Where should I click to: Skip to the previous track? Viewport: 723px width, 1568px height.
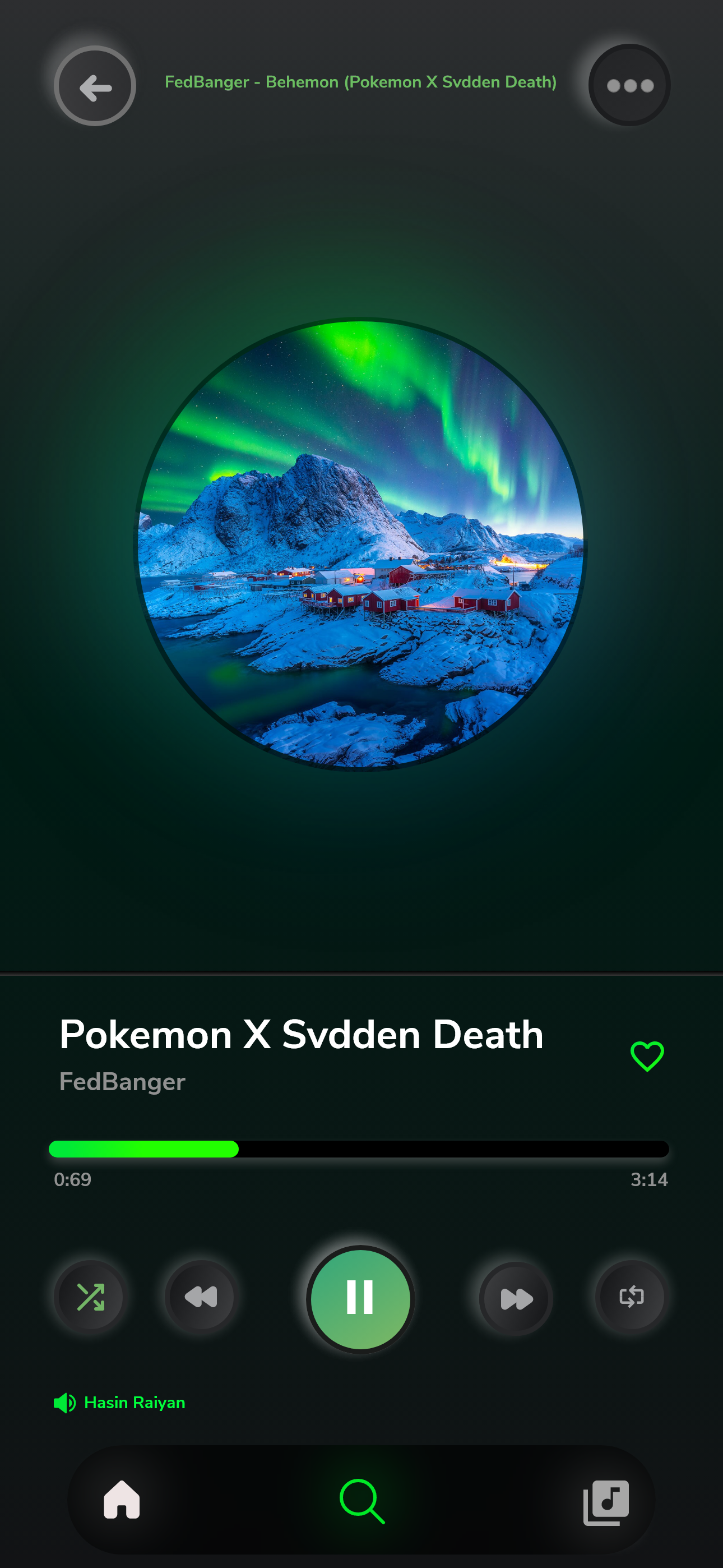[x=200, y=1297]
